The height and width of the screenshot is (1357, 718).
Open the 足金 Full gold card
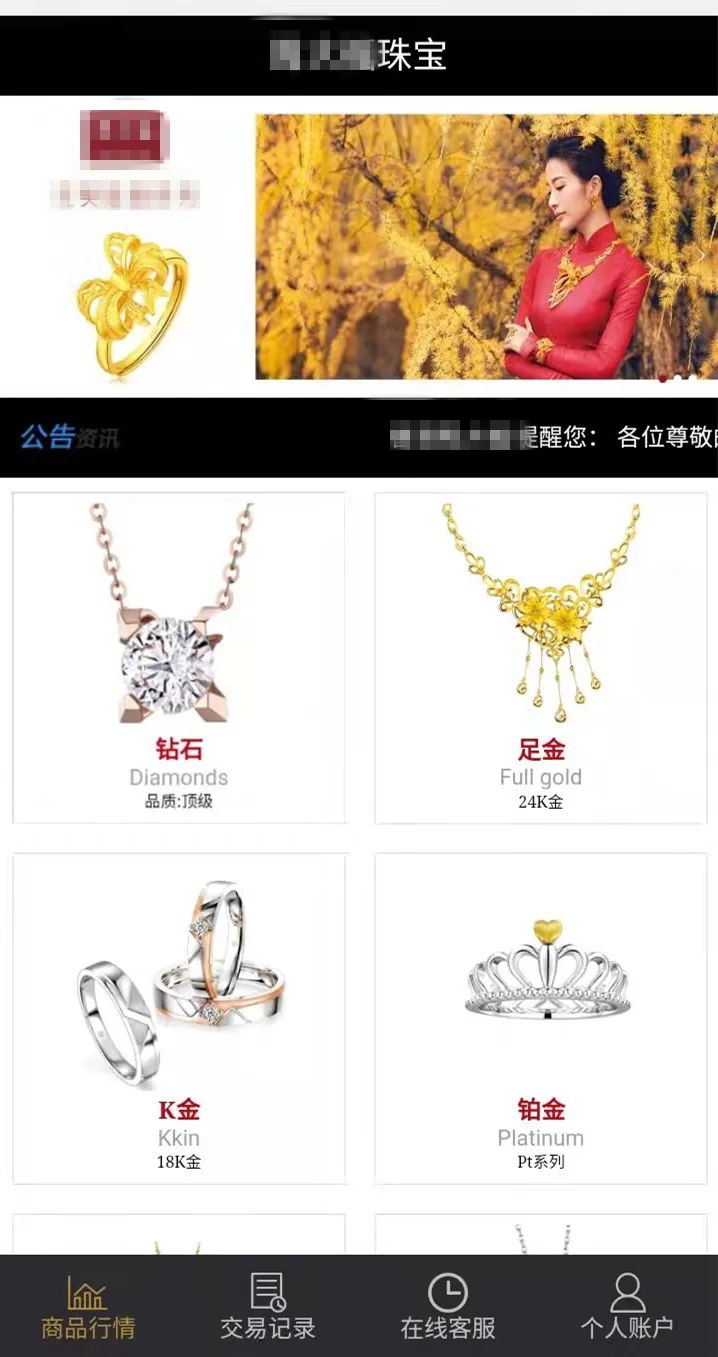[541, 657]
